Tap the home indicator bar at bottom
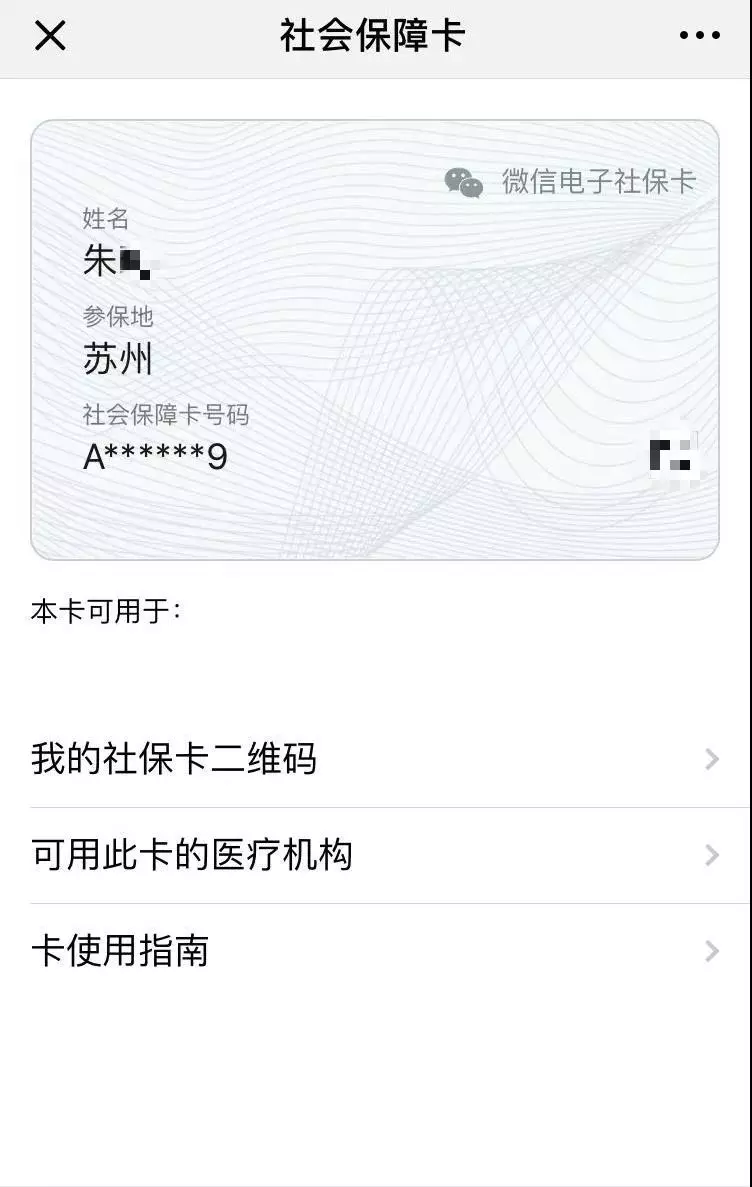752x1187 pixels. [375, 1170]
